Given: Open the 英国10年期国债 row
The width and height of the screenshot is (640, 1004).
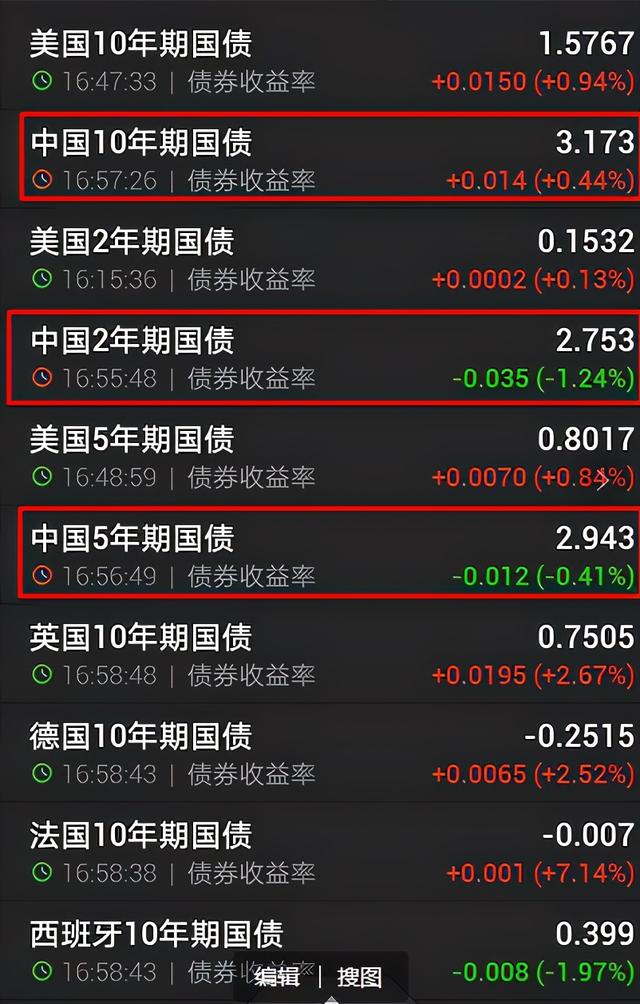Looking at the screenshot, I should pyautogui.click(x=320, y=653).
